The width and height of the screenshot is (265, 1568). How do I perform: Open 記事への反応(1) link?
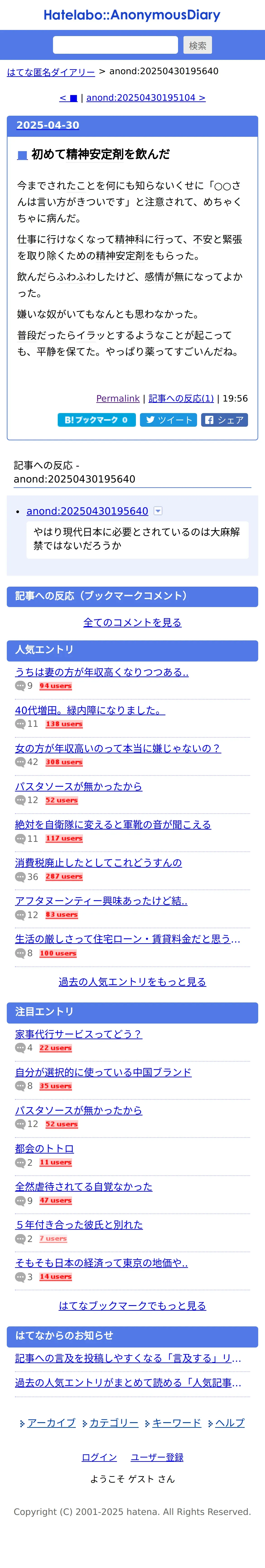pos(181,398)
